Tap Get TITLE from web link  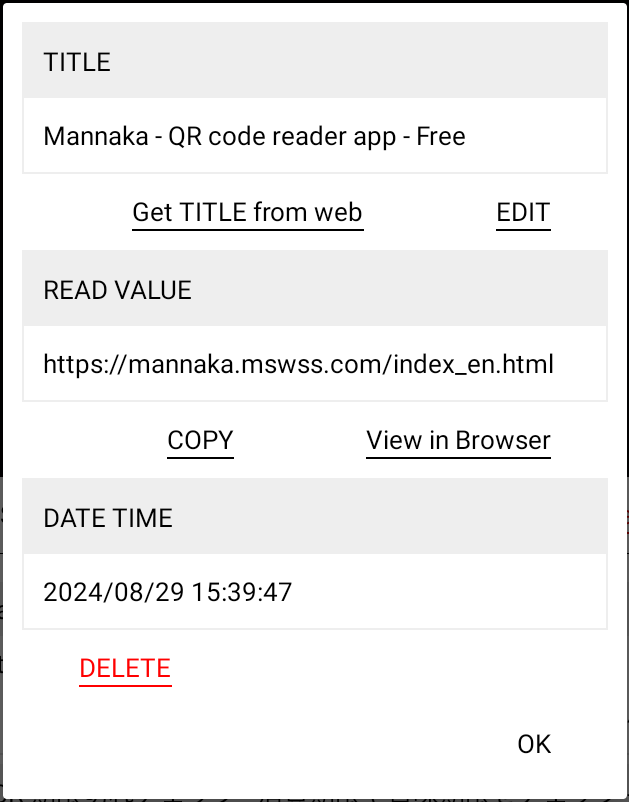247,213
